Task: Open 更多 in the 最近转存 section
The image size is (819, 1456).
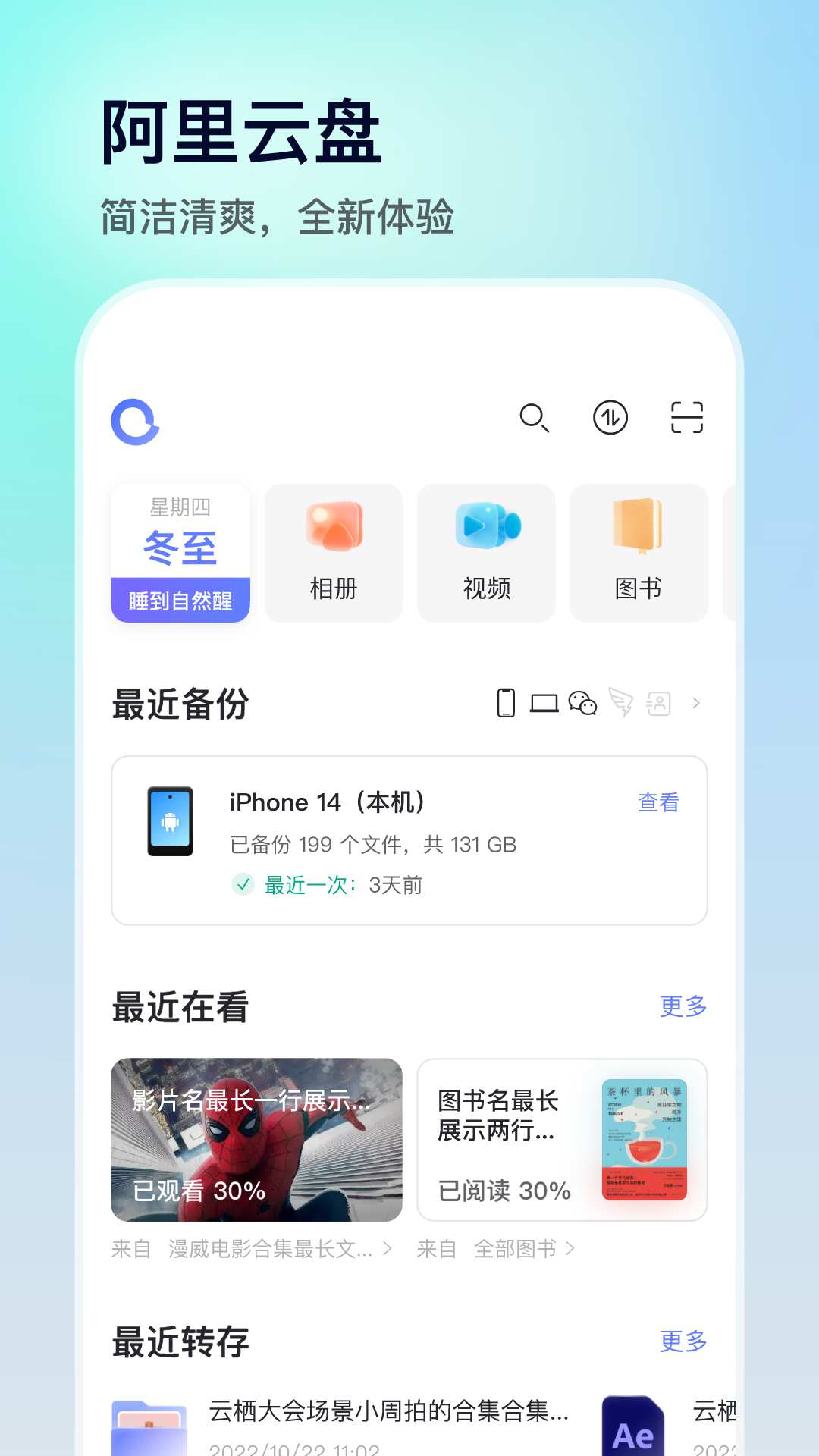Action: (682, 1341)
